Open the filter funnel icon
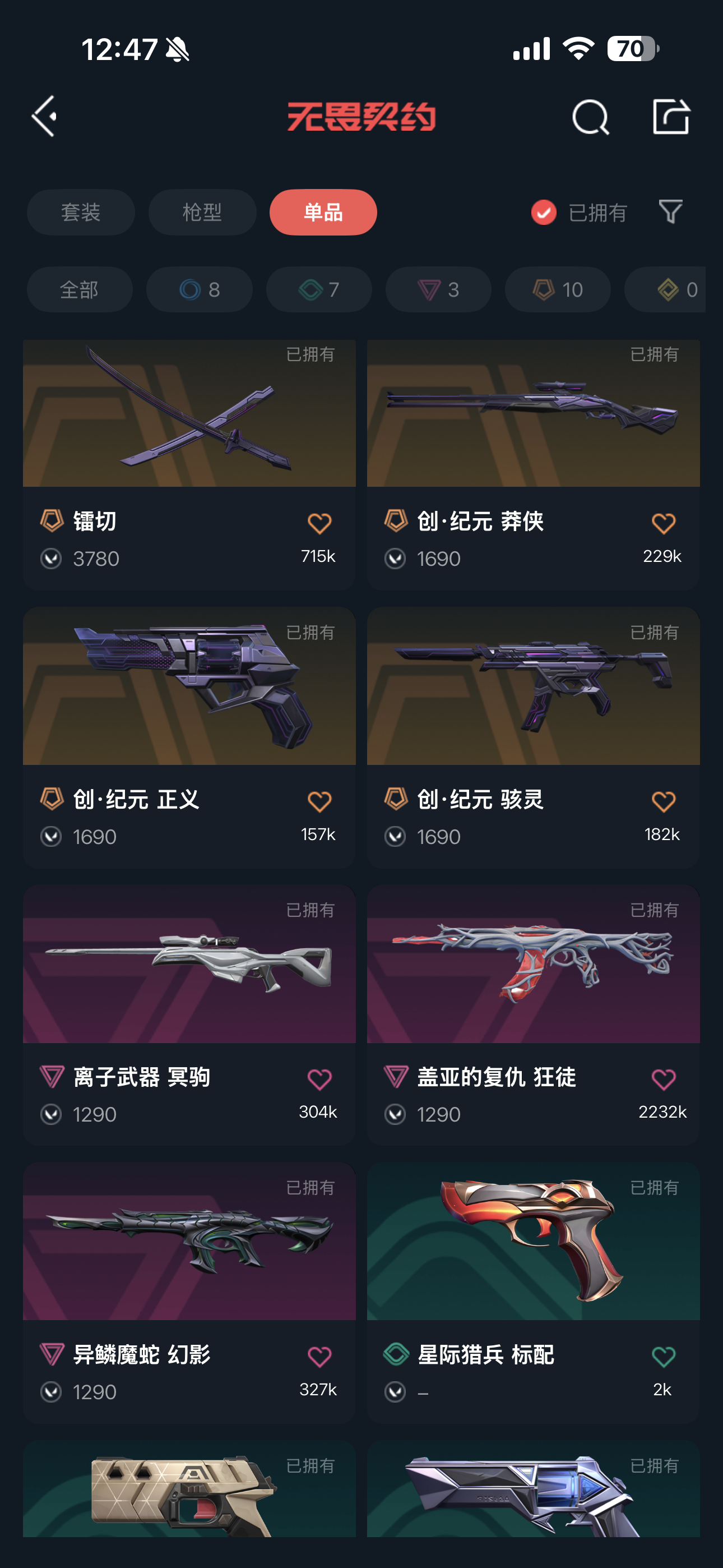This screenshot has width=723, height=1568. click(x=670, y=212)
